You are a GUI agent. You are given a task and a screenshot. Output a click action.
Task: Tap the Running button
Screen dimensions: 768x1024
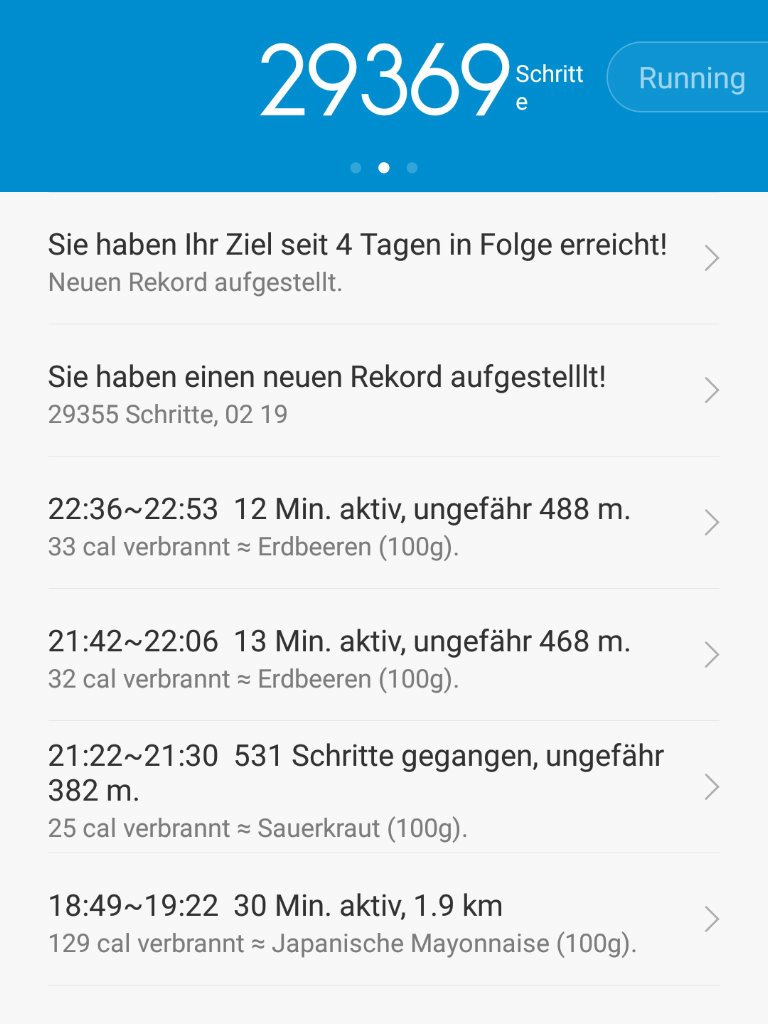(690, 78)
